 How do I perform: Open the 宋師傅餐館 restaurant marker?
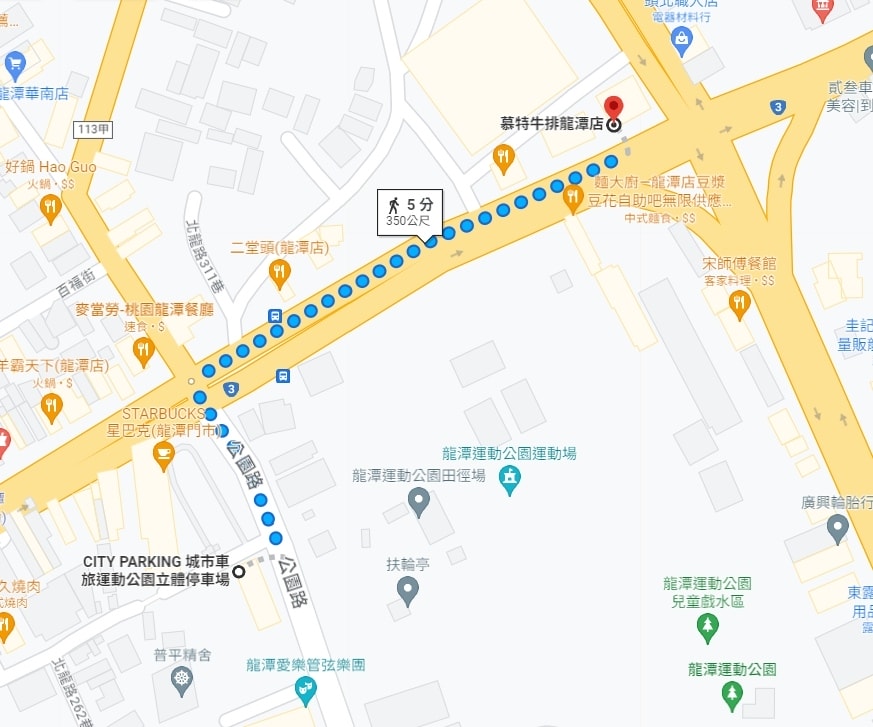(x=740, y=303)
